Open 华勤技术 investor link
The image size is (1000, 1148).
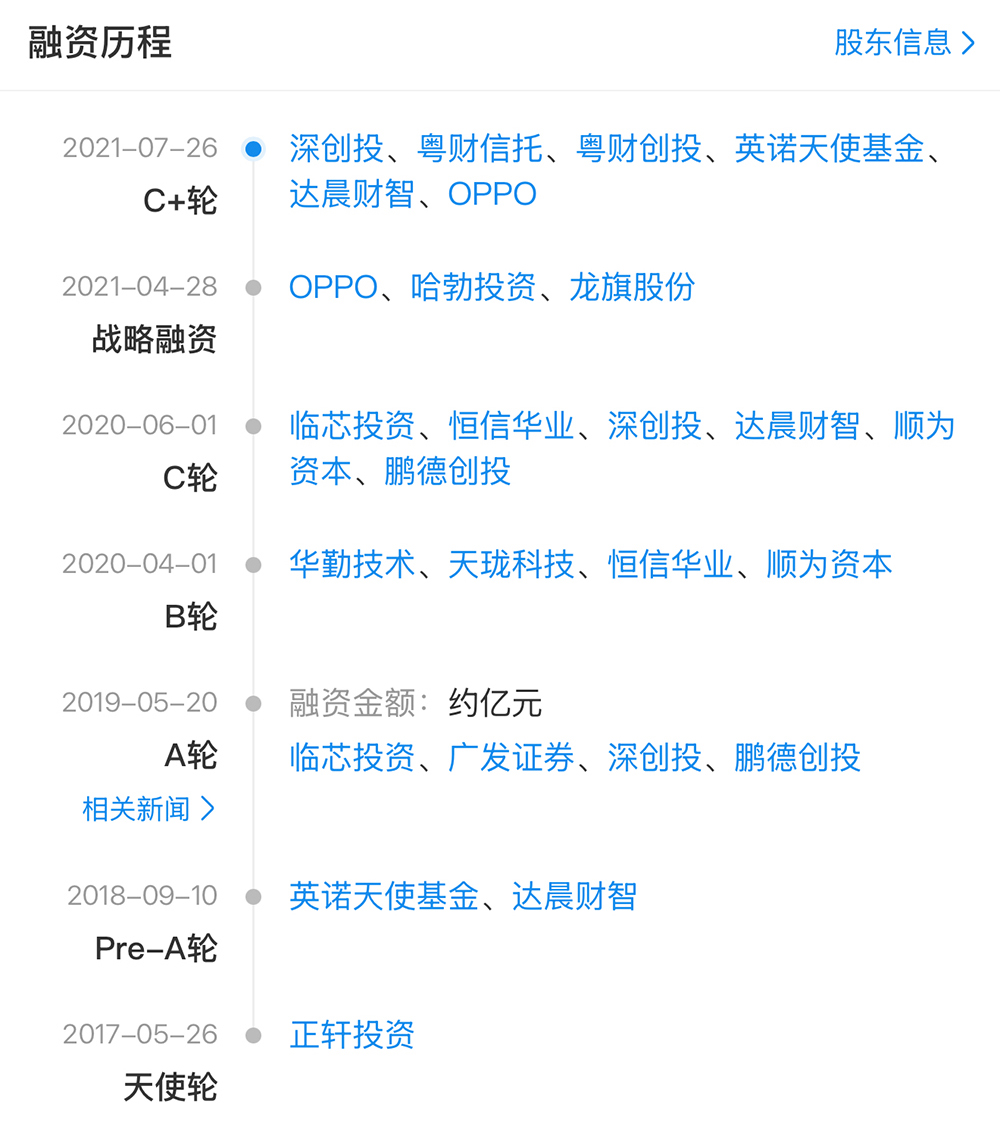pos(350,564)
